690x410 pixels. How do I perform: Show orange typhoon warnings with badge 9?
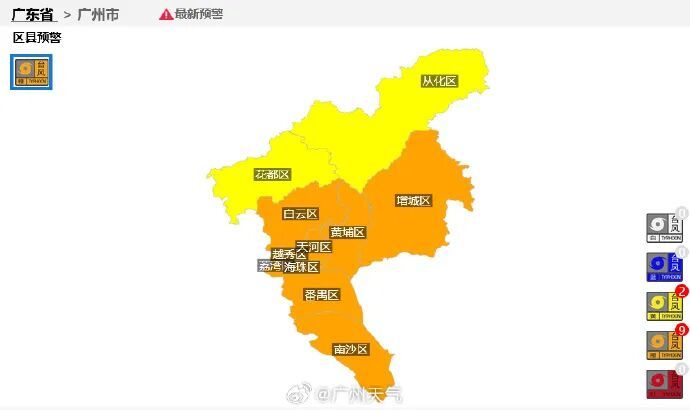664,345
